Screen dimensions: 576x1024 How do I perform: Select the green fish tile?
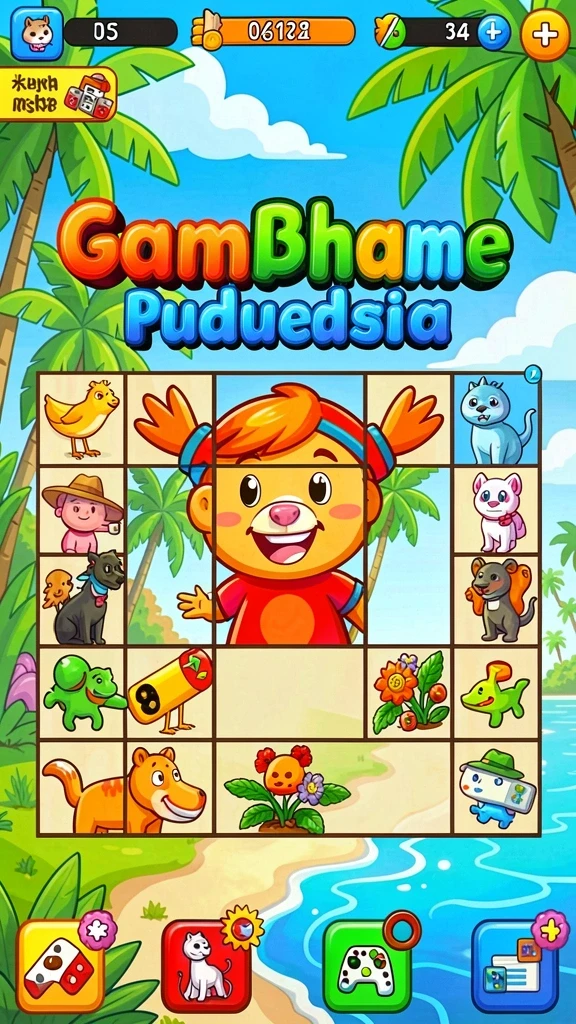pyautogui.click(x=496, y=693)
